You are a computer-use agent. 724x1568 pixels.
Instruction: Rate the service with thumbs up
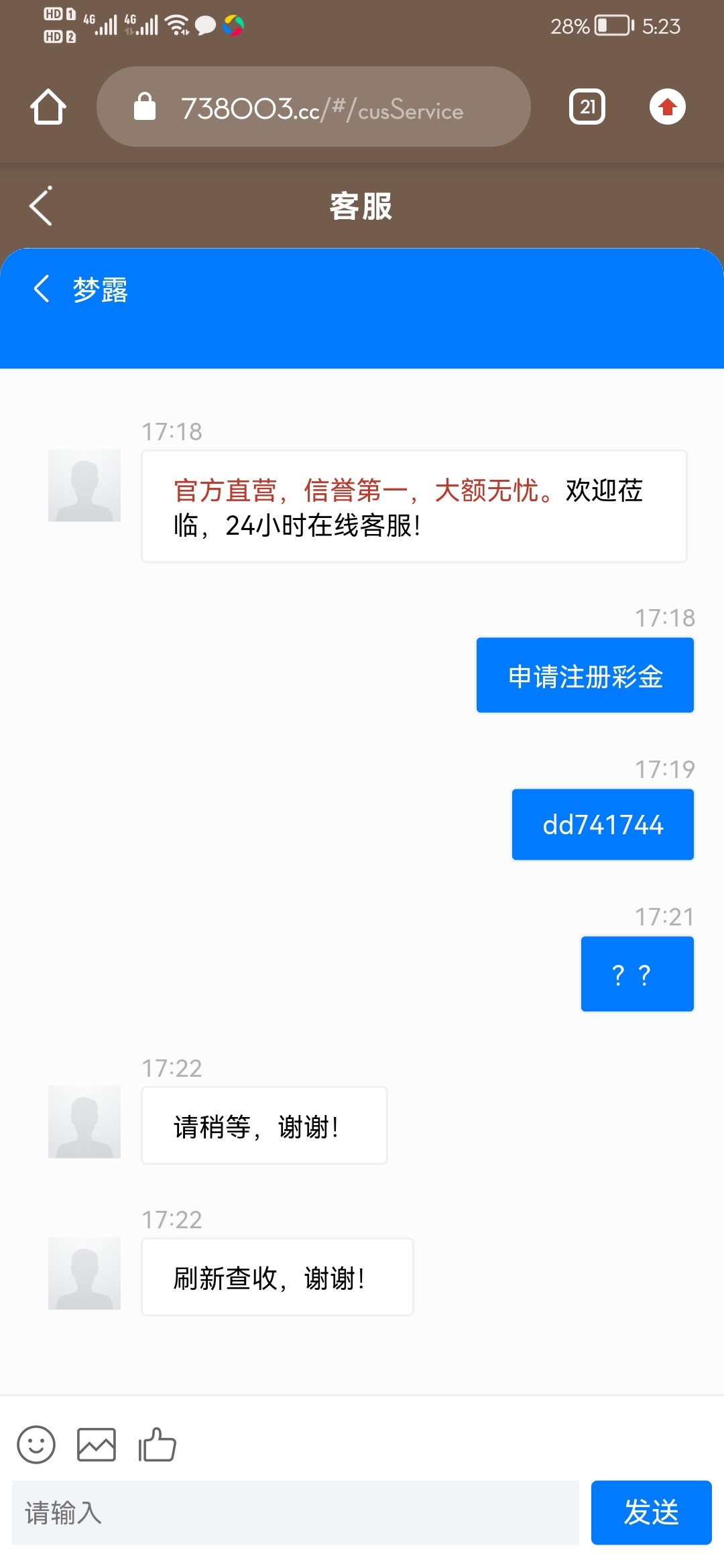pyautogui.click(x=157, y=1444)
